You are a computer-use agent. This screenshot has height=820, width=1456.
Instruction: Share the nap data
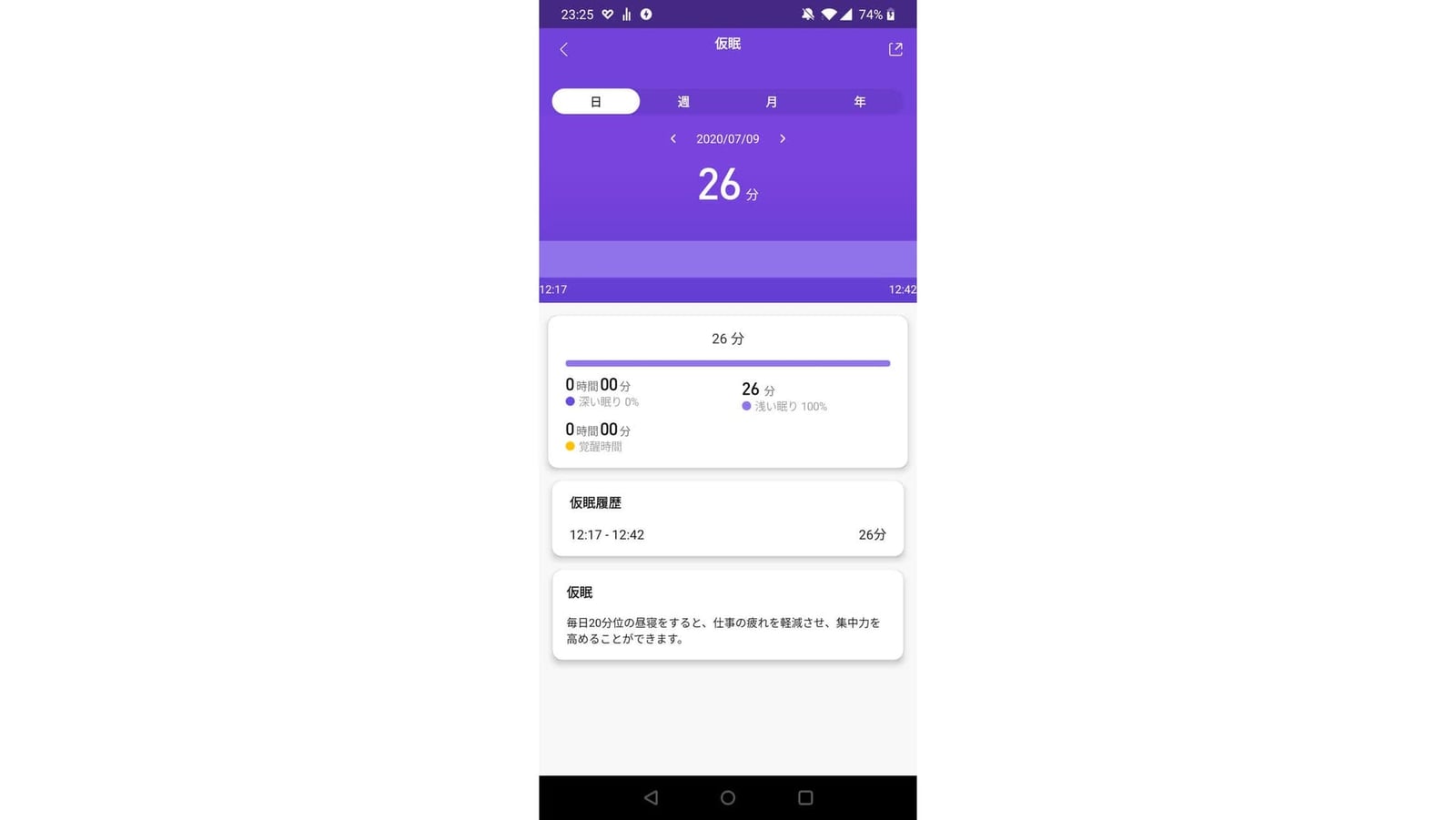tap(895, 49)
